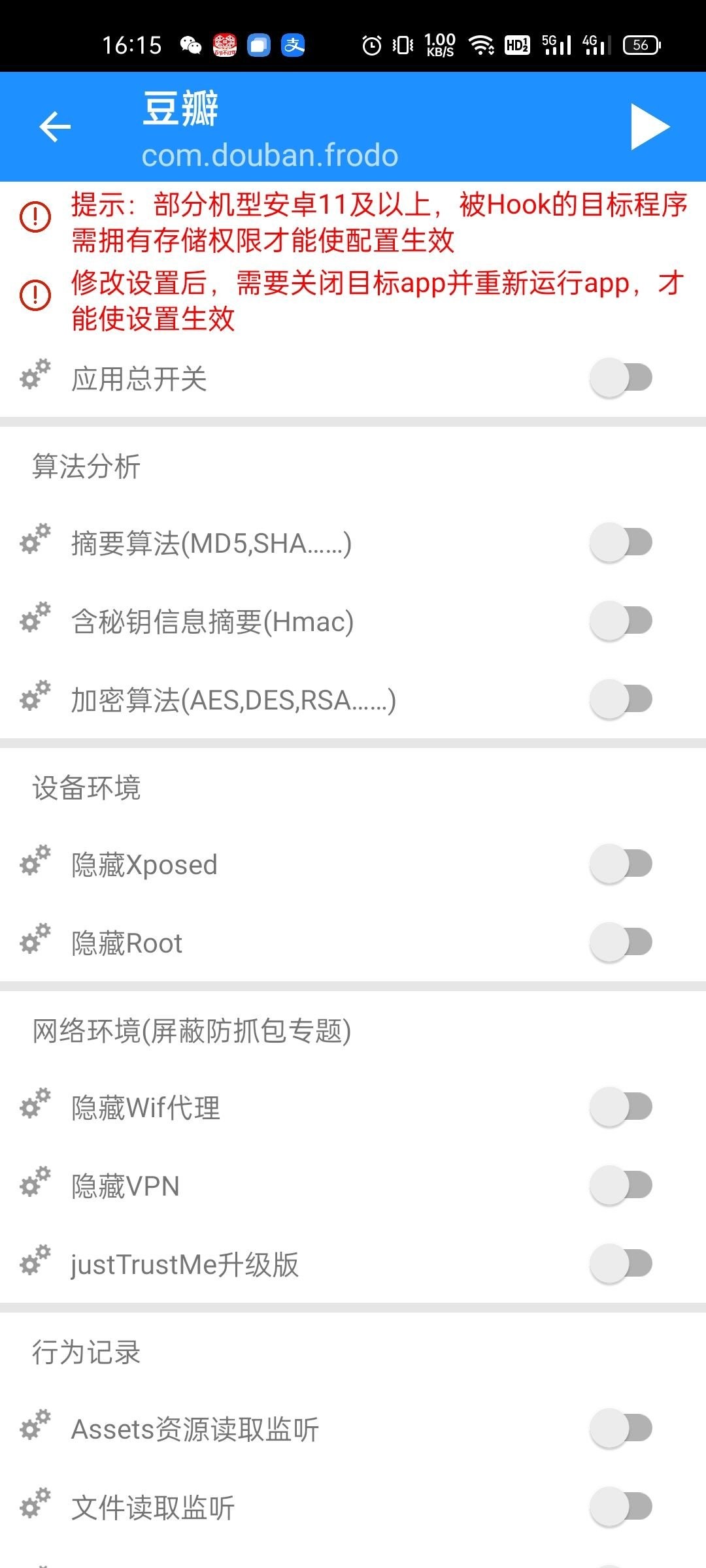Viewport: 706px width, 1568px height.
Task: Enable the 应用总开关 switch
Action: coord(621,378)
